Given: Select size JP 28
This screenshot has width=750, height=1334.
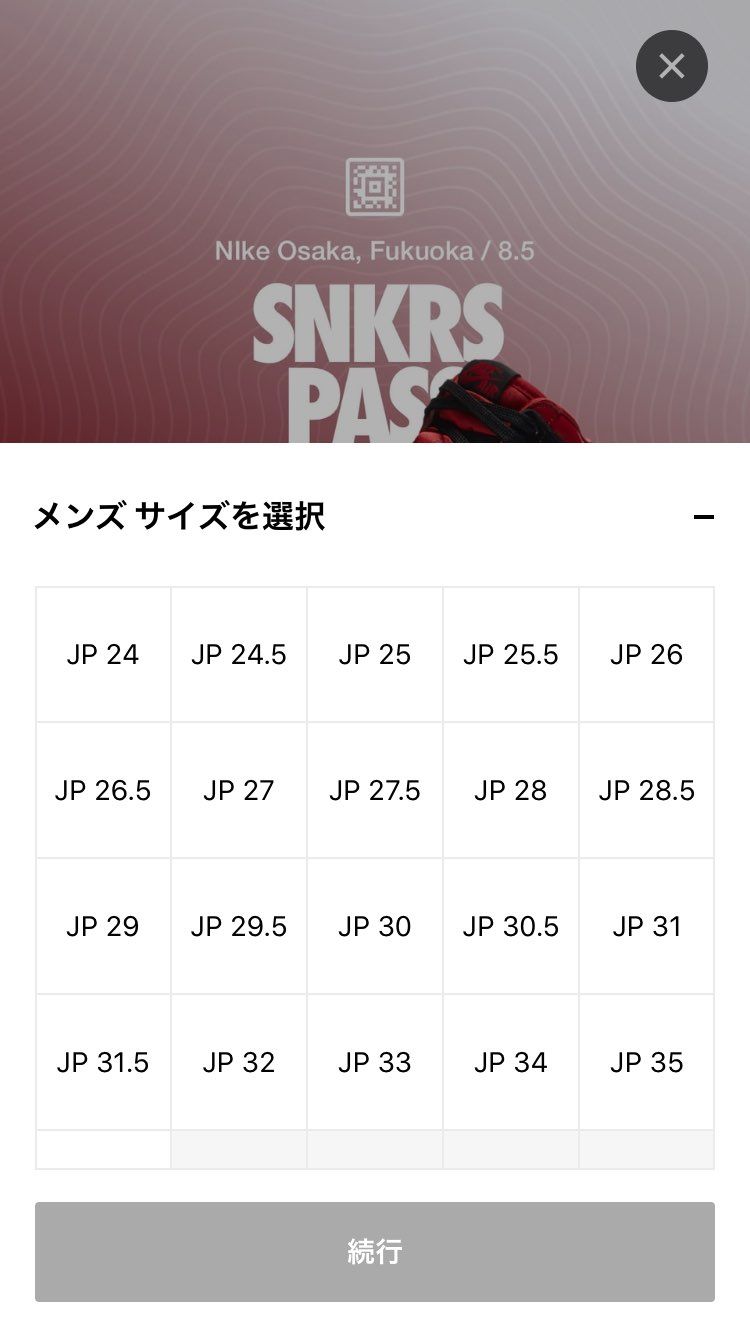Looking at the screenshot, I should pyautogui.click(x=511, y=791).
